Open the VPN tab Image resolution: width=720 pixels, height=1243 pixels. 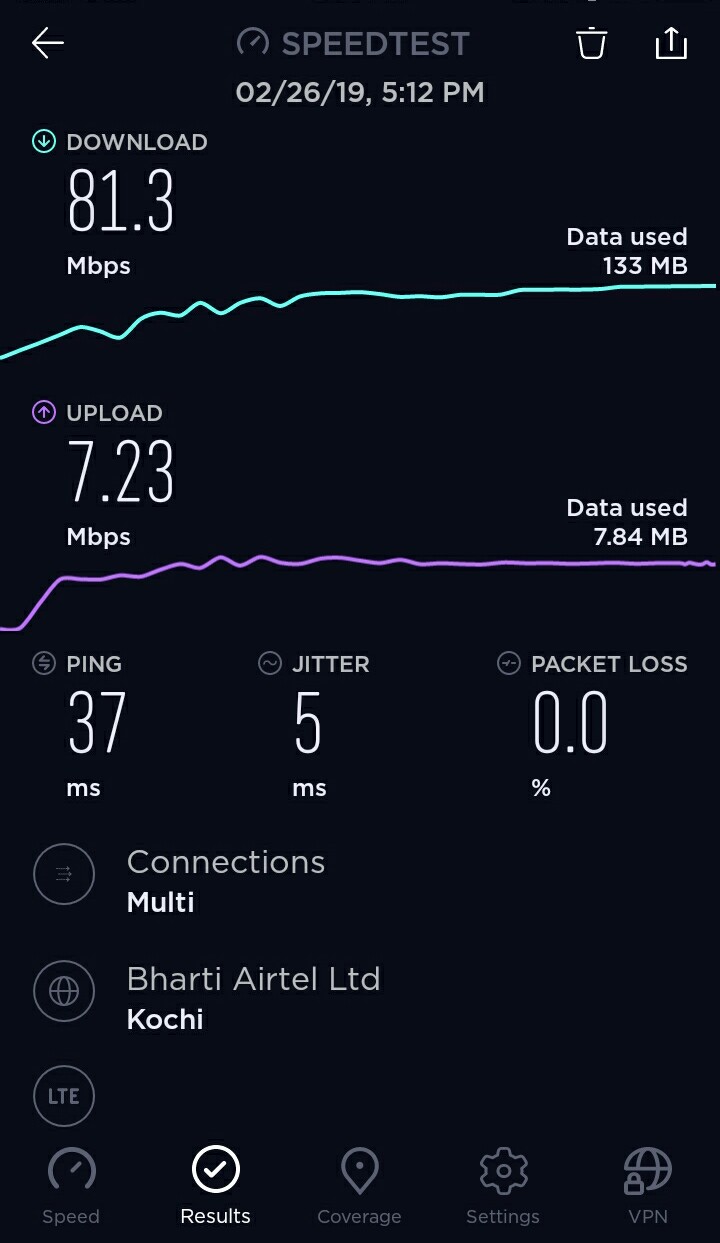(x=647, y=1187)
